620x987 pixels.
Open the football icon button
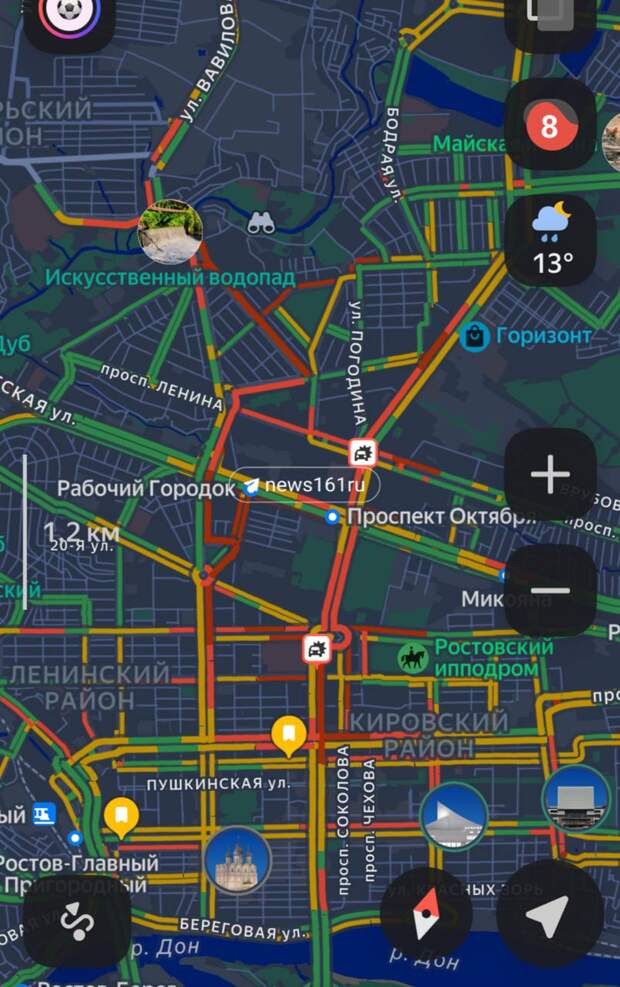click(68, 16)
